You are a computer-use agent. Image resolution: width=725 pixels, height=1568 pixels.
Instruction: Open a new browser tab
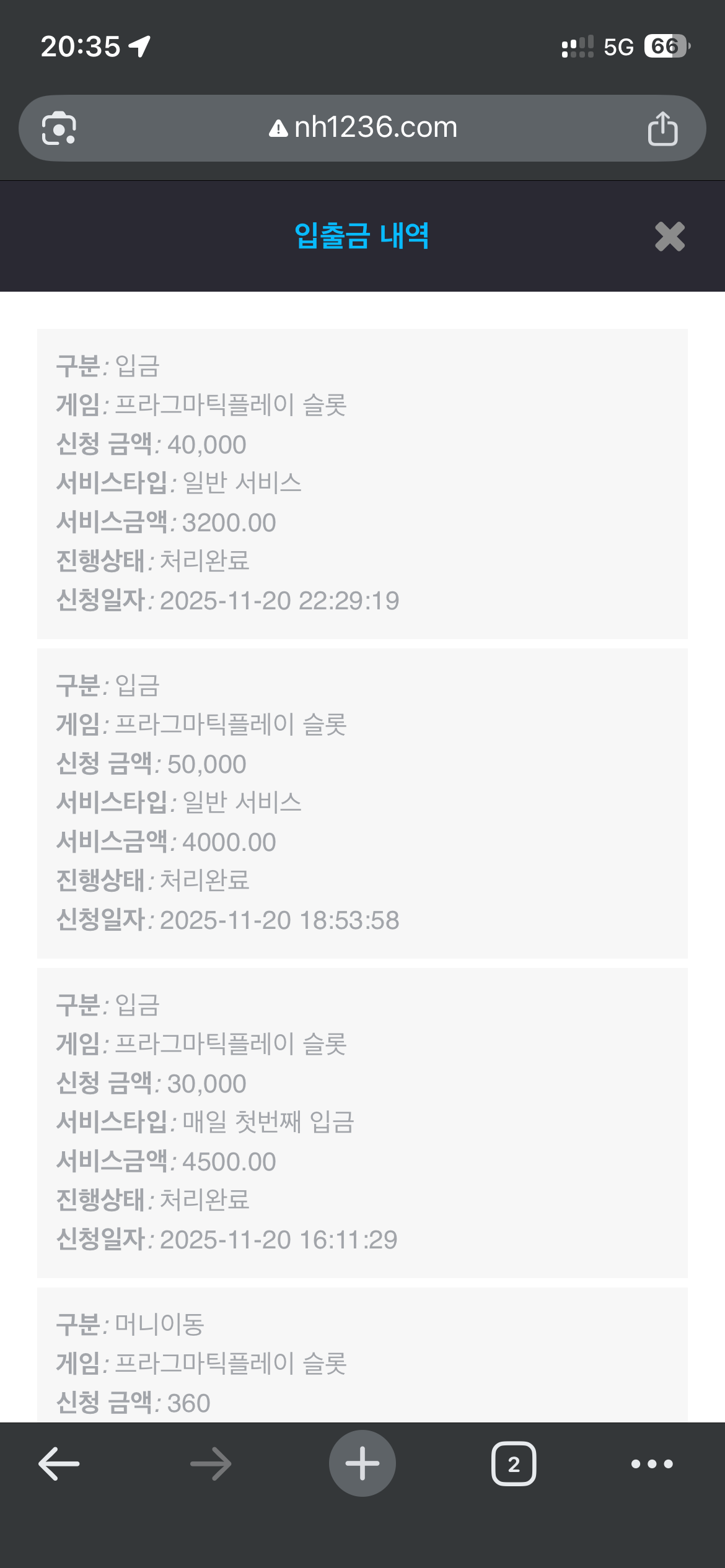[x=362, y=1464]
